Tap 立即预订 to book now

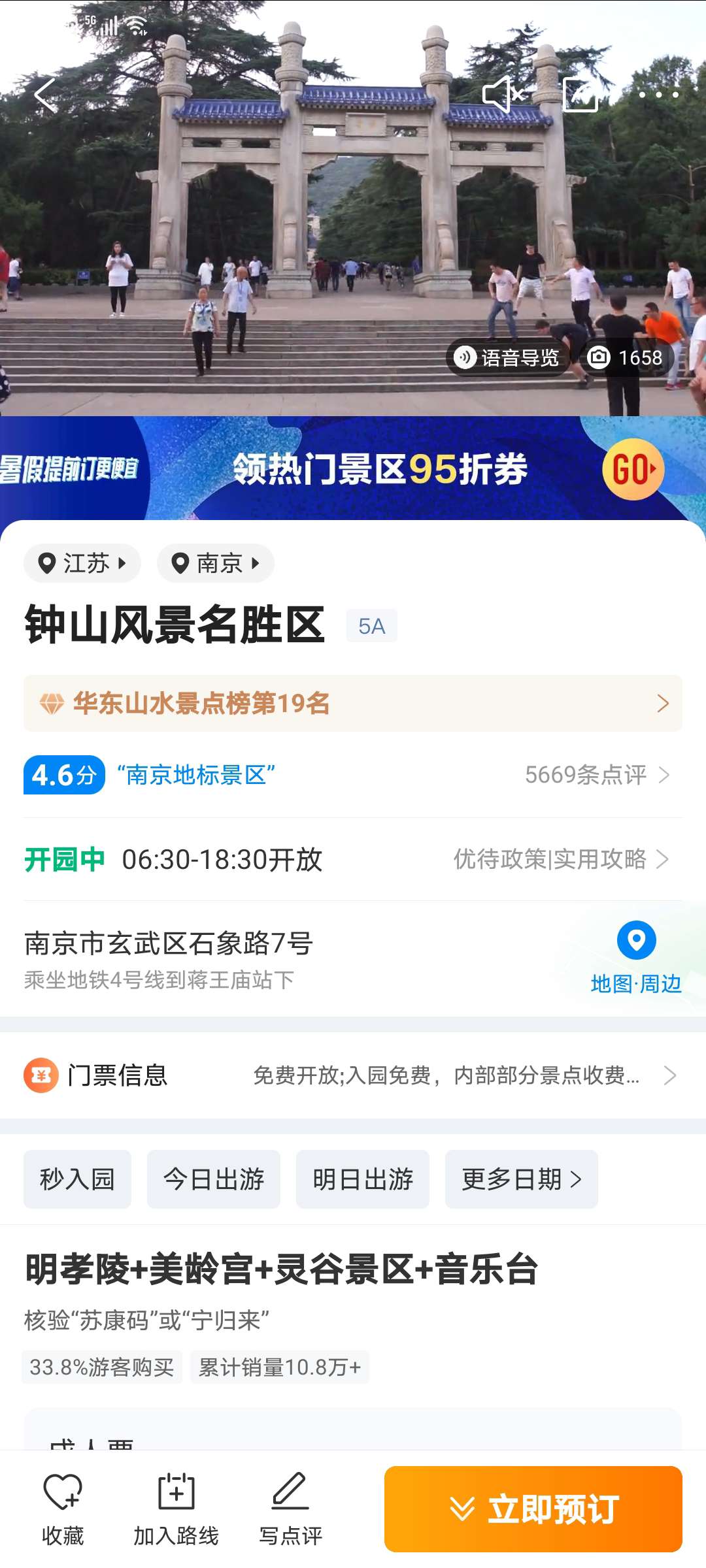(x=533, y=1509)
